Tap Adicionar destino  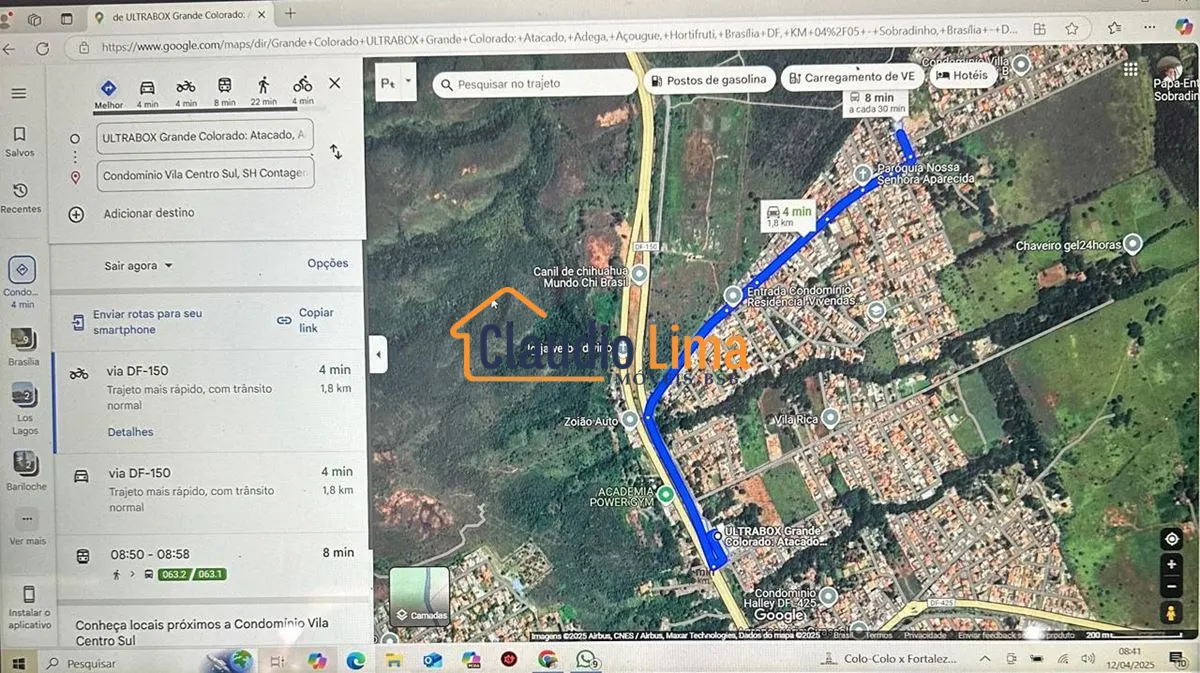pyautogui.click(x=148, y=213)
